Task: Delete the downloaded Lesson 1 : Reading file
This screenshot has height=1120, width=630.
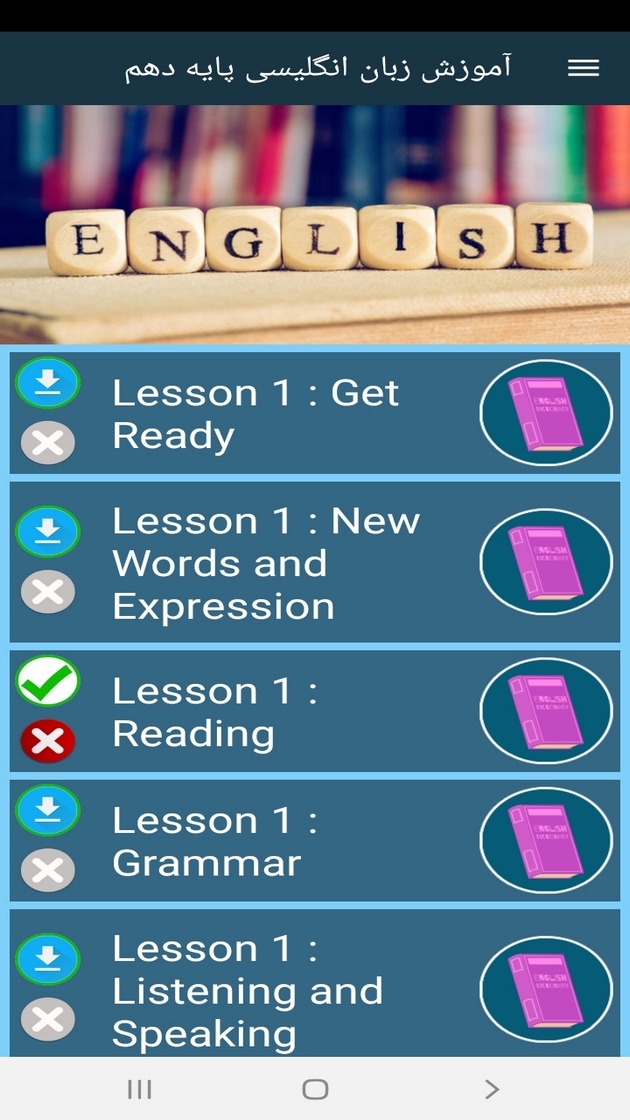Action: [x=48, y=741]
